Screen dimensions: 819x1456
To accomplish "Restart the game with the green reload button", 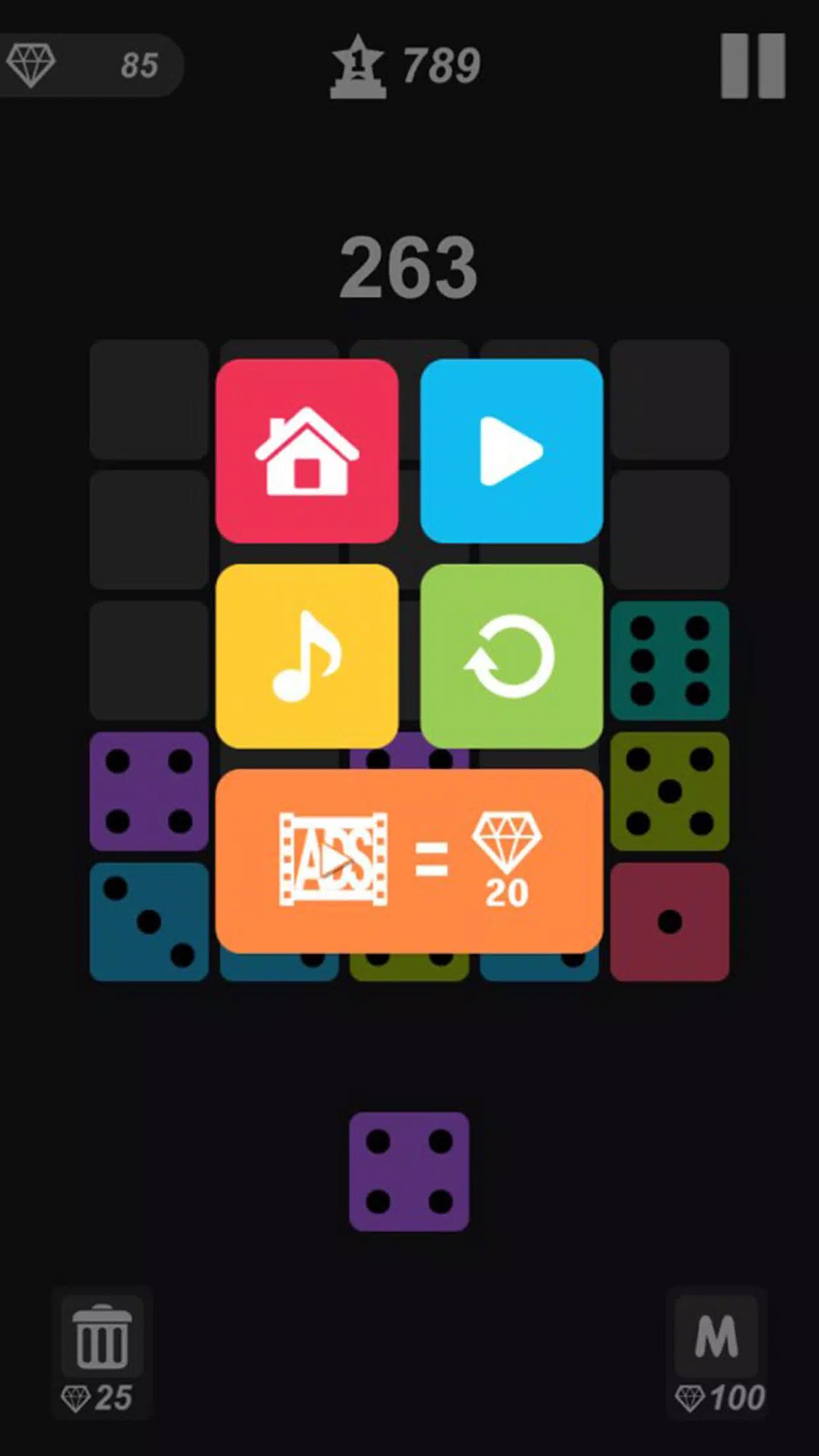I will 511,655.
